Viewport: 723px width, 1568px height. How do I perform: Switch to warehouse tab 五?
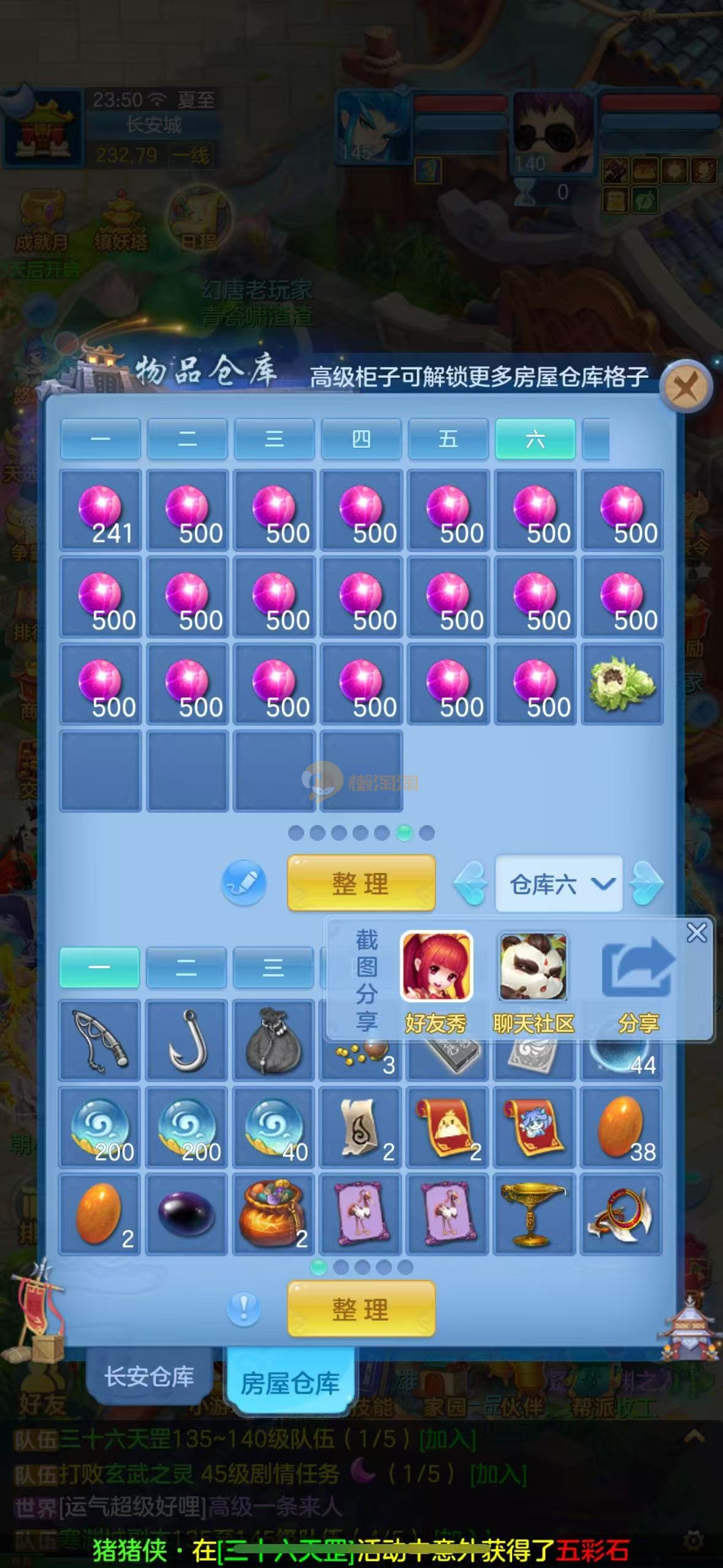[448, 439]
